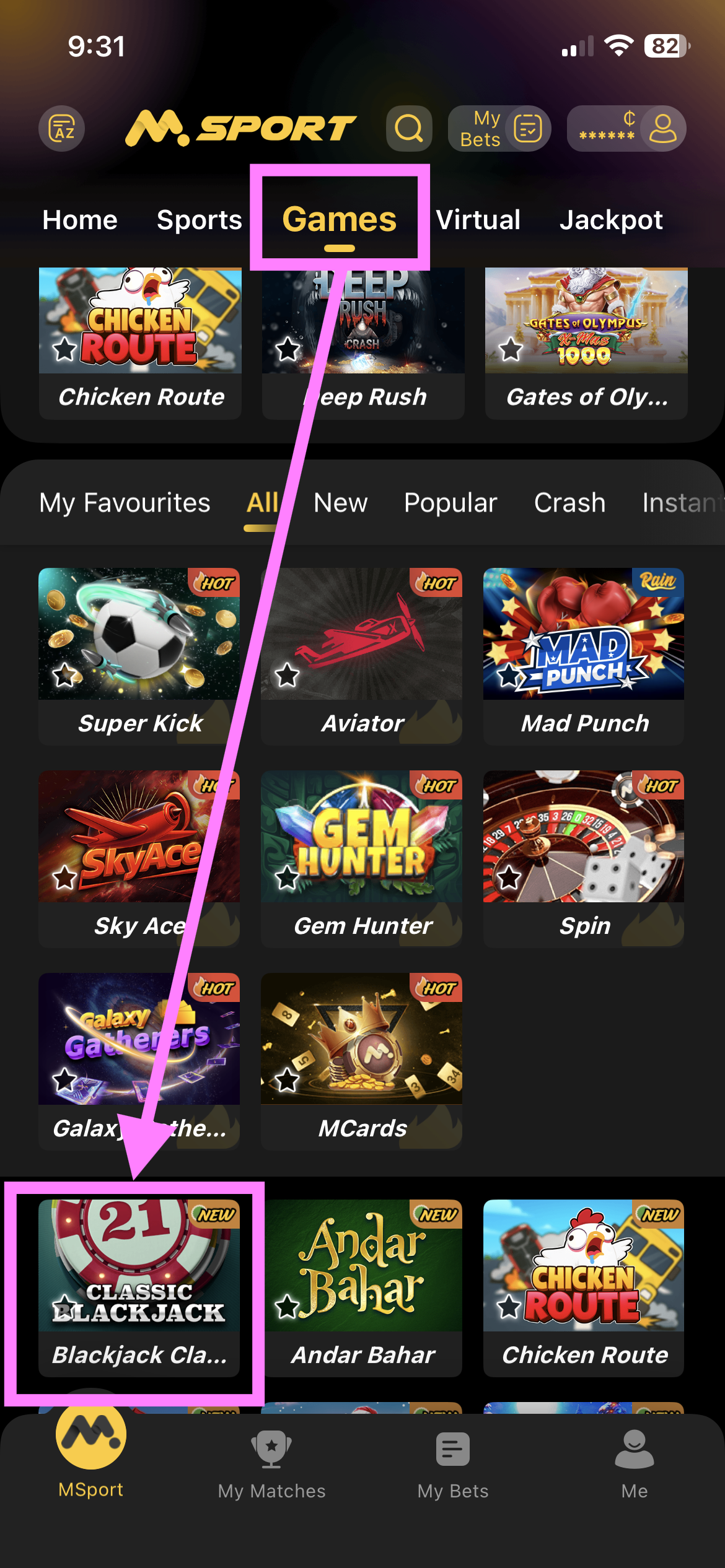
Task: Open the account profile icon
Action: pyautogui.click(x=662, y=129)
